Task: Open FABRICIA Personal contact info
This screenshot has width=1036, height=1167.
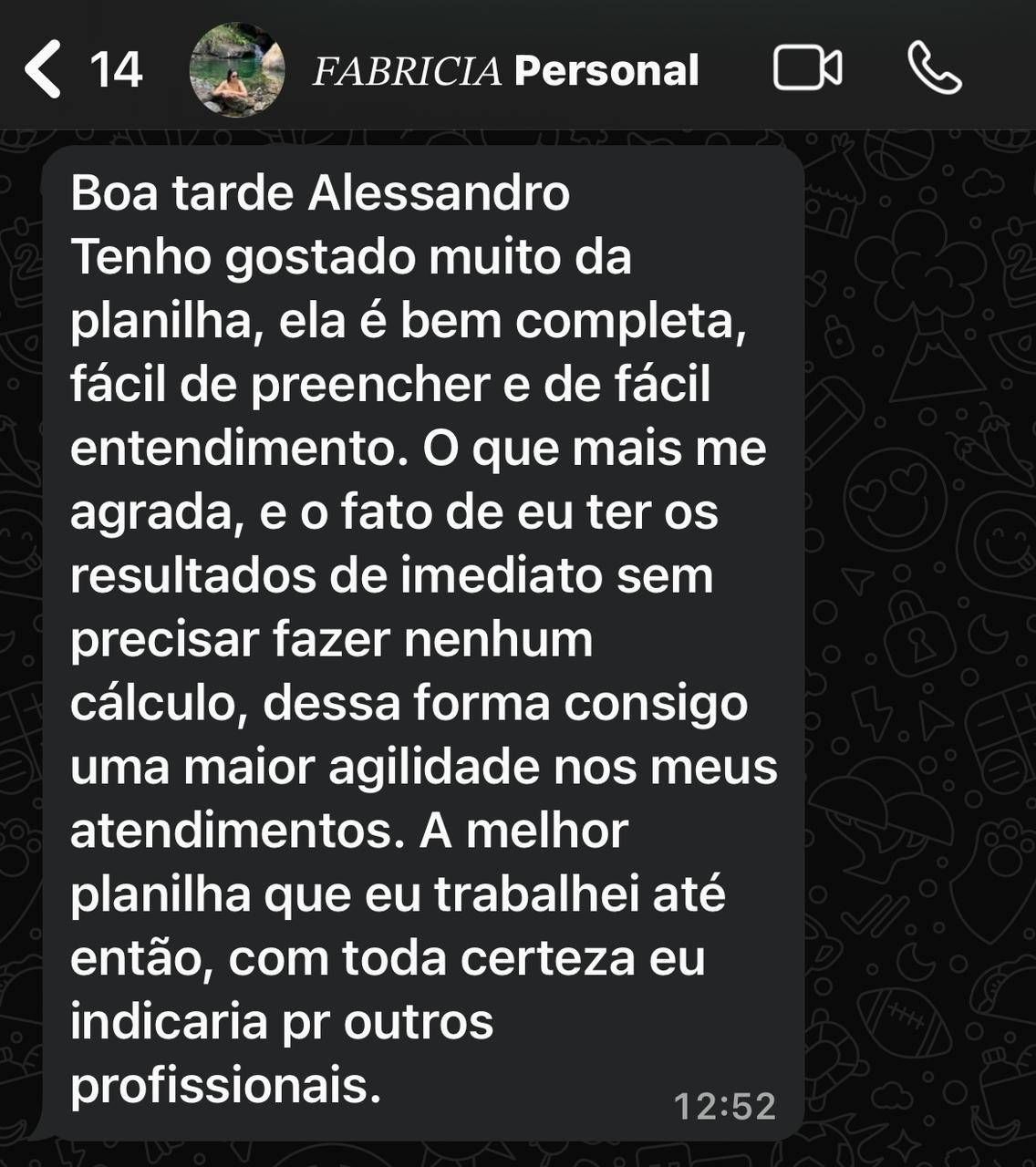Action: coord(505,71)
